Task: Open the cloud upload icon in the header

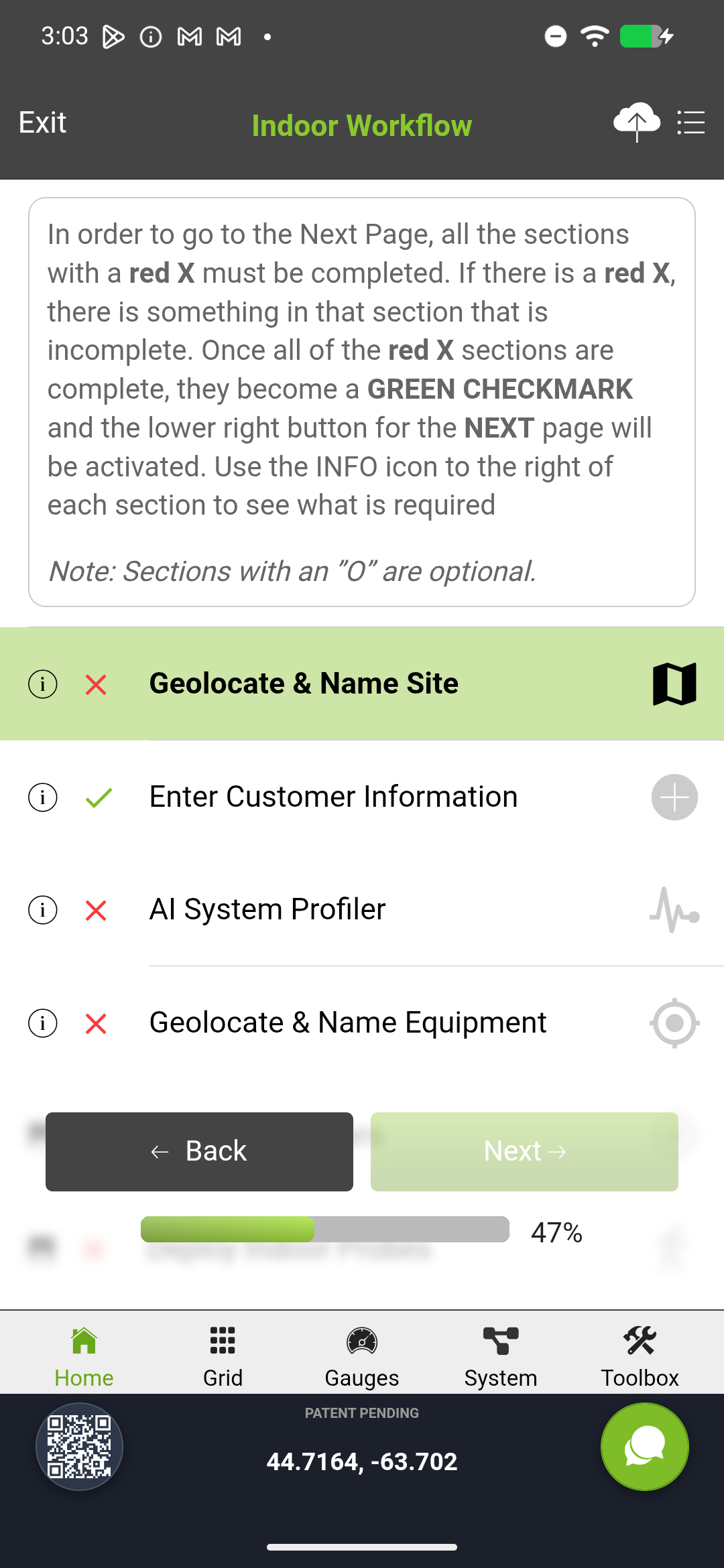Action: (636, 123)
